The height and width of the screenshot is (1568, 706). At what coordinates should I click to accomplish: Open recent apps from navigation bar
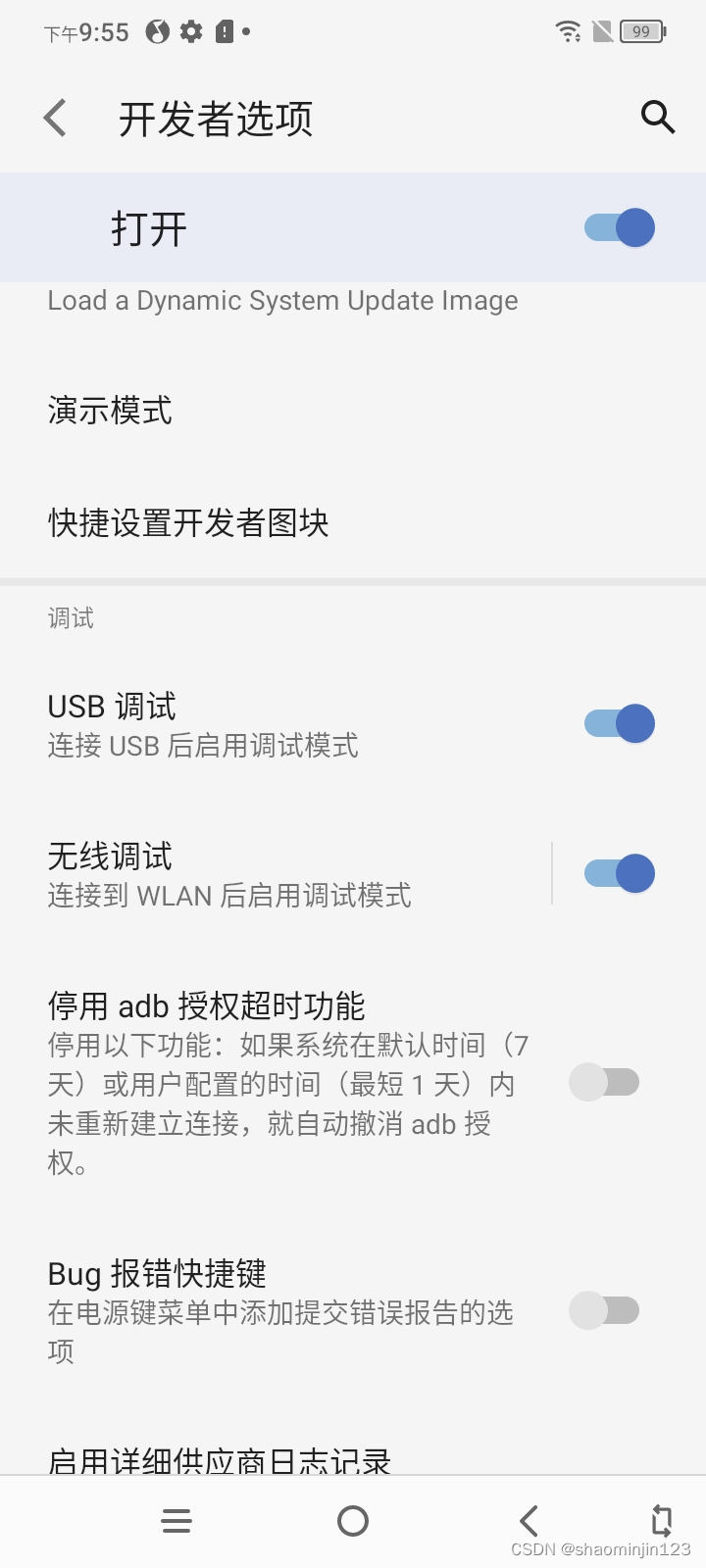pos(176,1521)
